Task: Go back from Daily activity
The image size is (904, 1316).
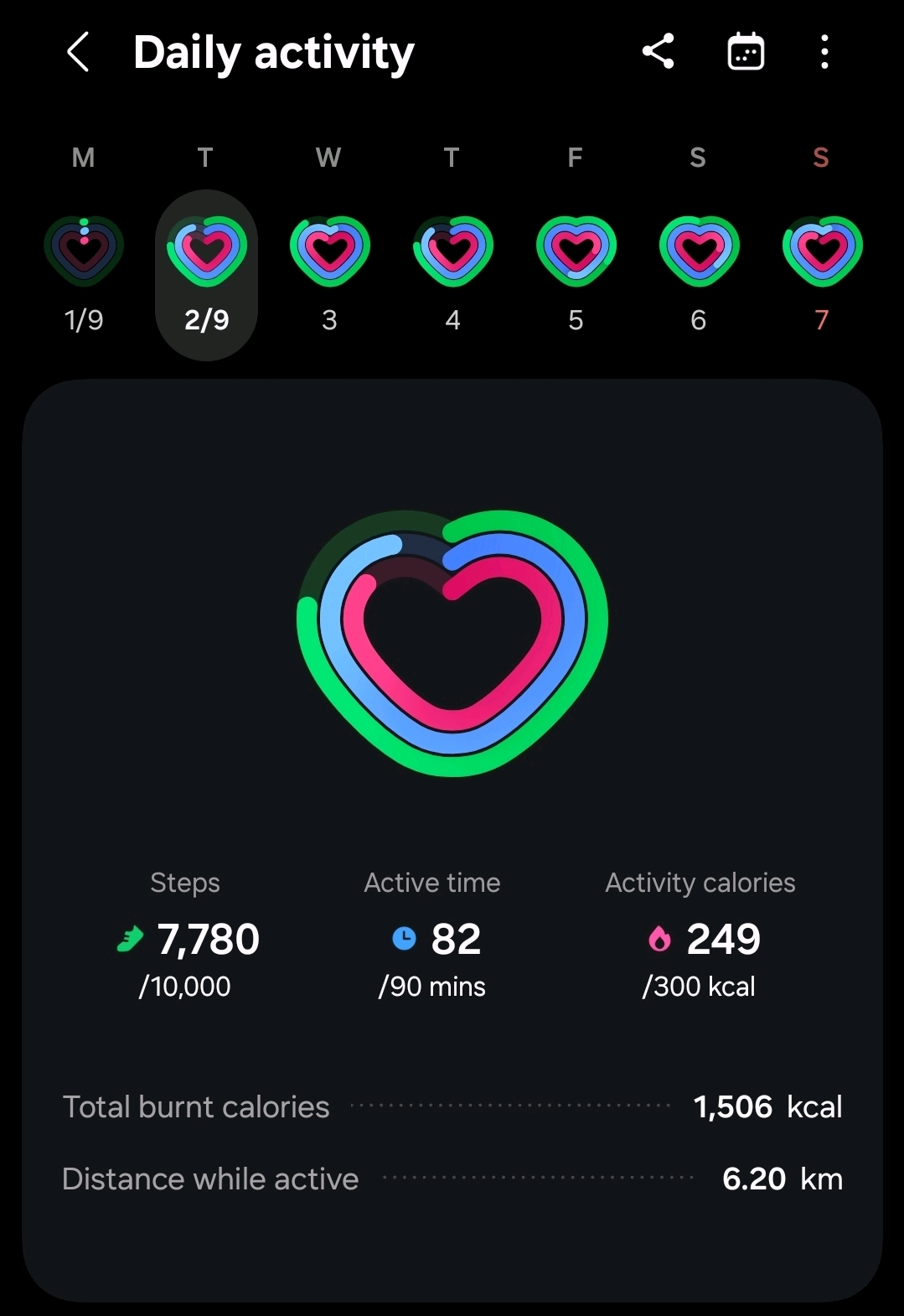Action: click(78, 53)
